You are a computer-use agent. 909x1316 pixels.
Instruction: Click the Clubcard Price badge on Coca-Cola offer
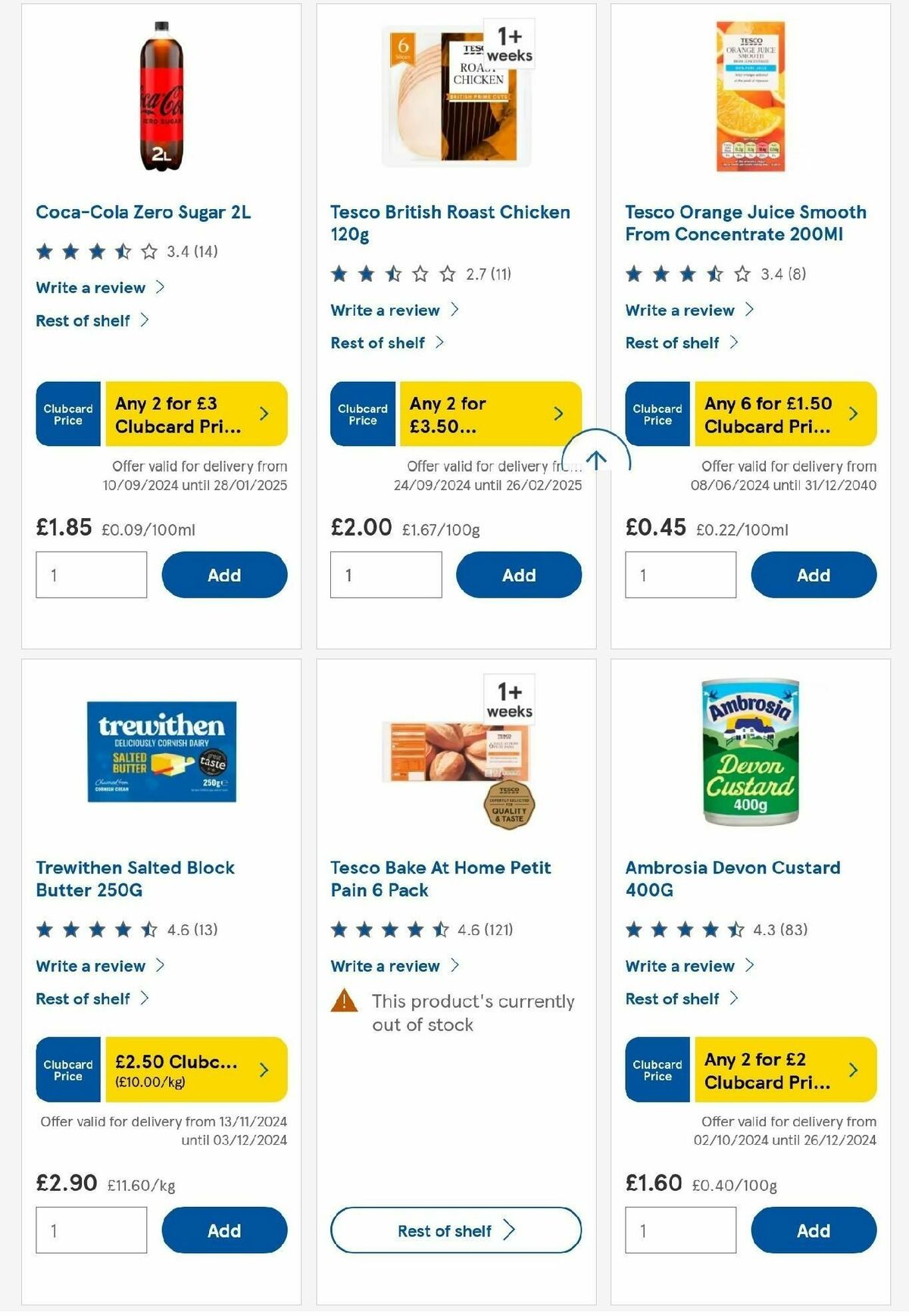pos(67,414)
